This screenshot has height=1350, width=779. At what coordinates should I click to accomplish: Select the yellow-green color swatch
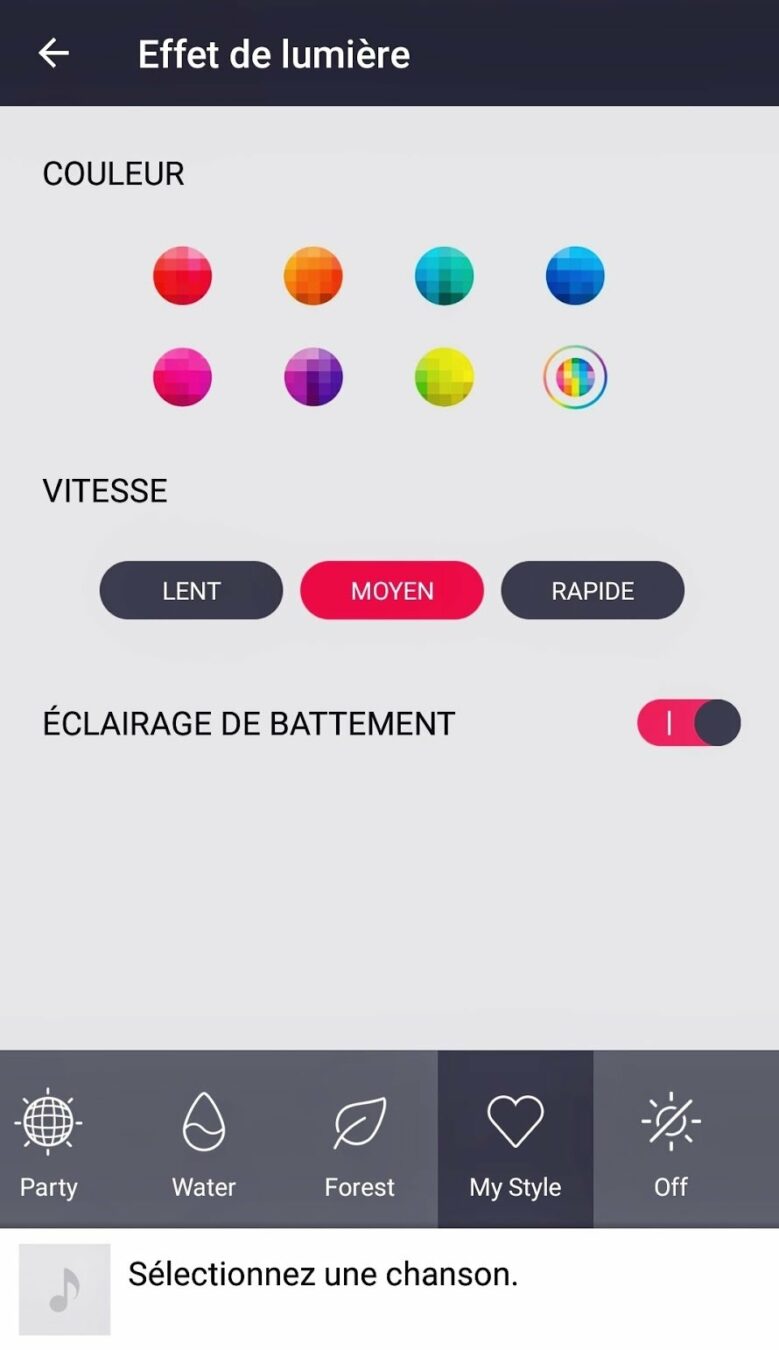444,377
